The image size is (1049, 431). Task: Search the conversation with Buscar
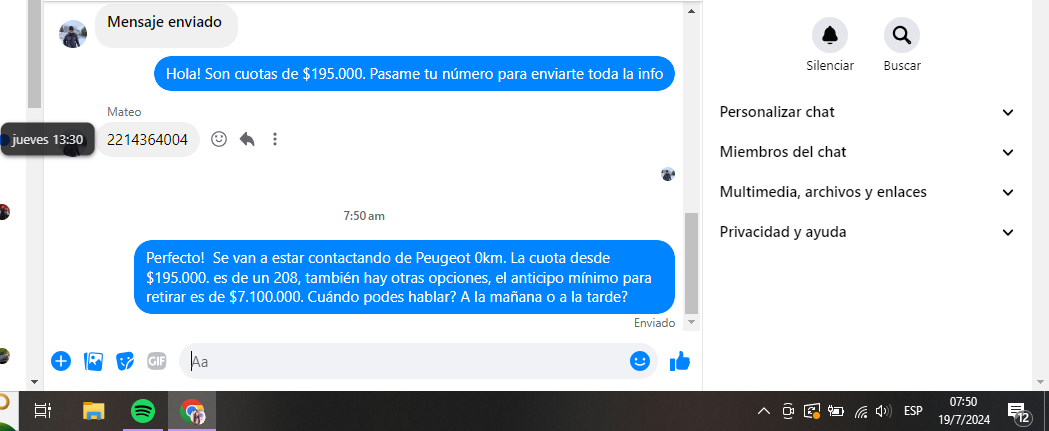[x=901, y=36]
